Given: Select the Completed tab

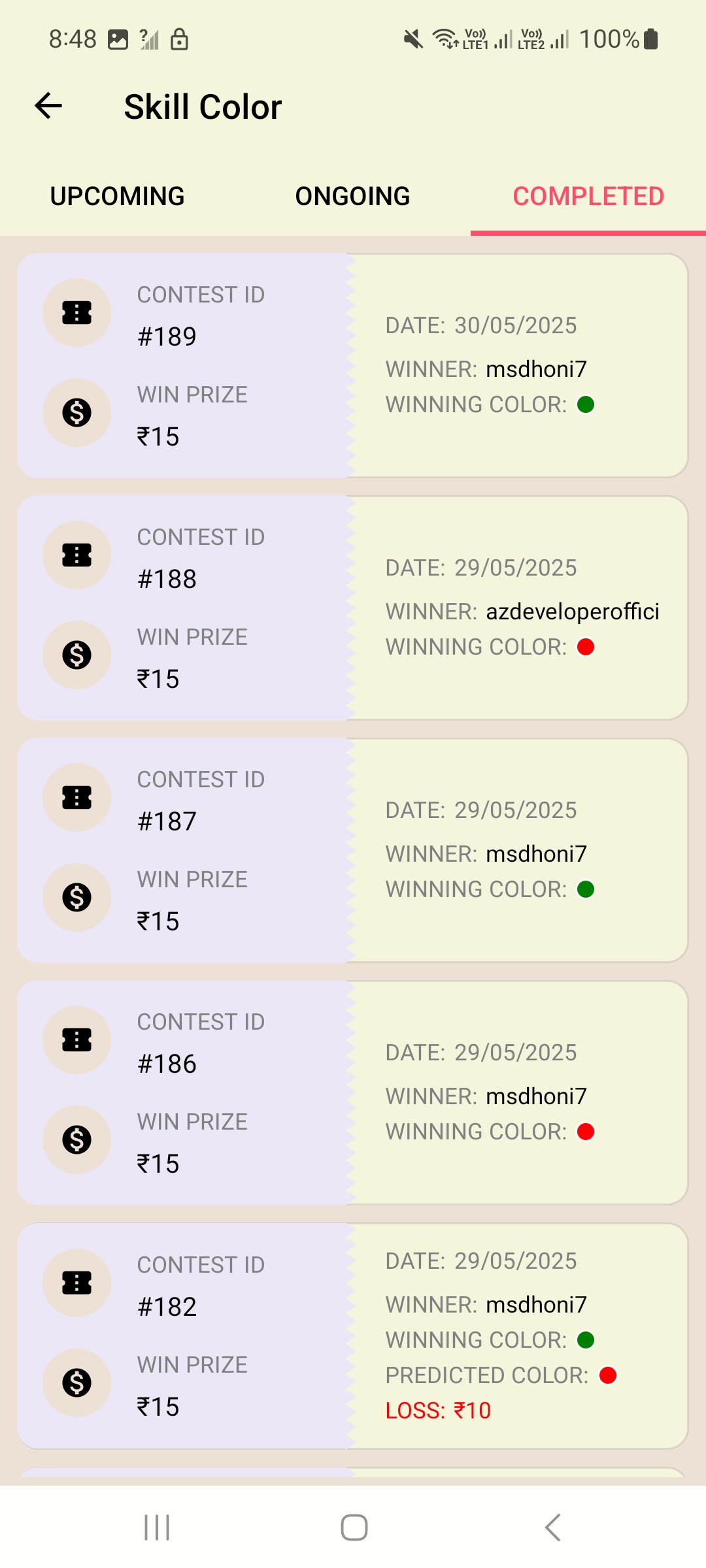Looking at the screenshot, I should pos(588,196).
